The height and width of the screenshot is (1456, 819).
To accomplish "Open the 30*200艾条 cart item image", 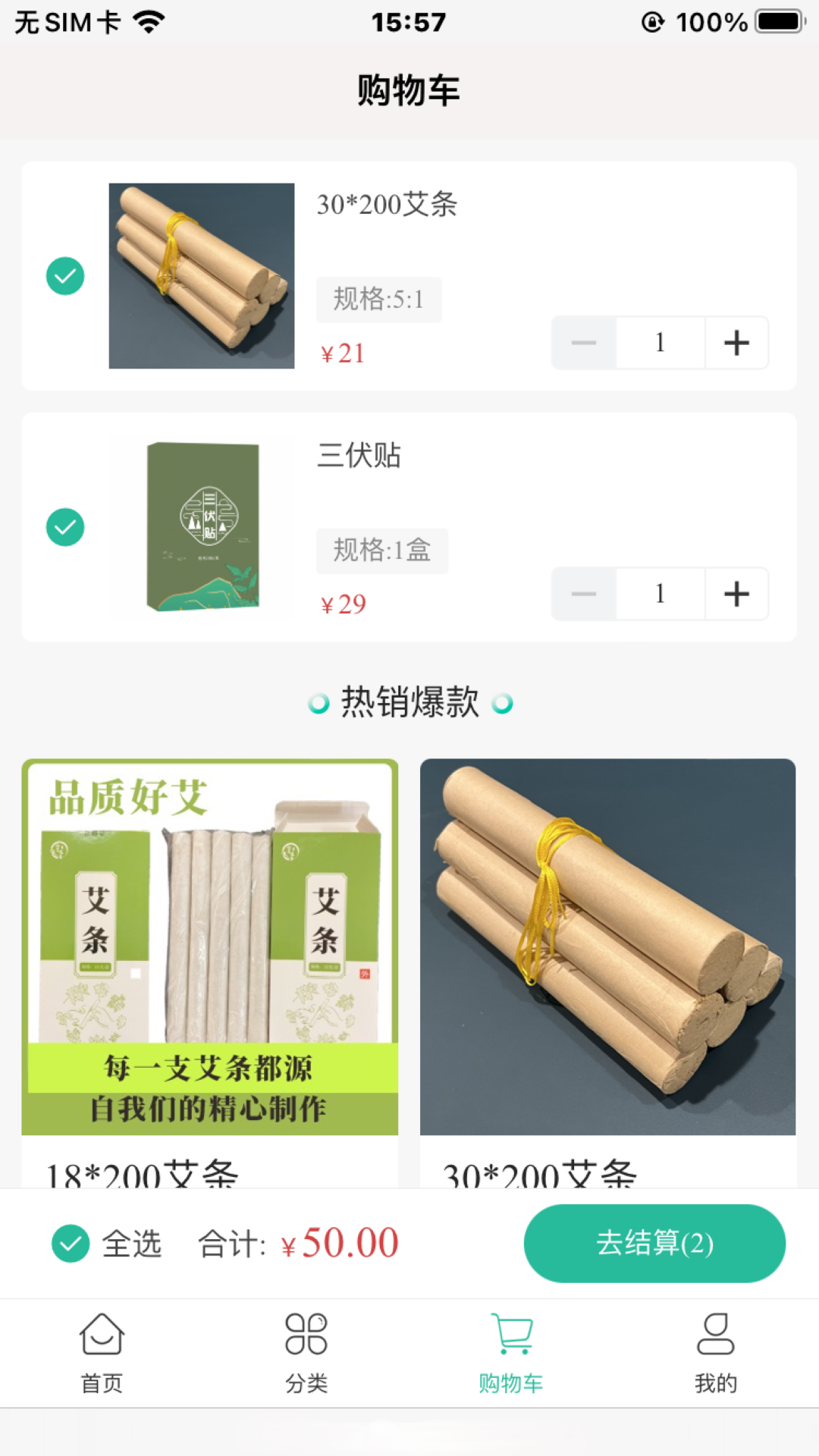I will pos(202,276).
